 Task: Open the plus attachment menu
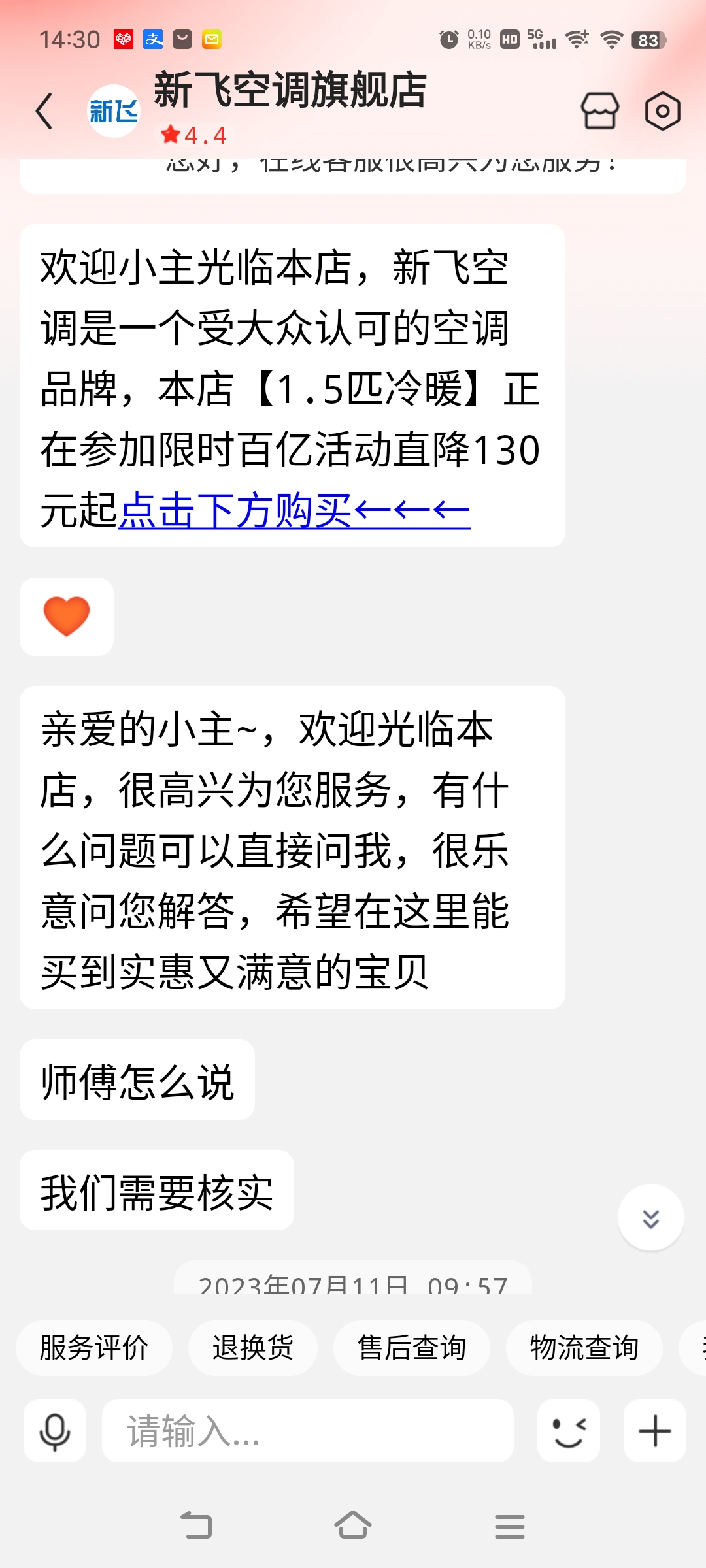(x=655, y=1431)
